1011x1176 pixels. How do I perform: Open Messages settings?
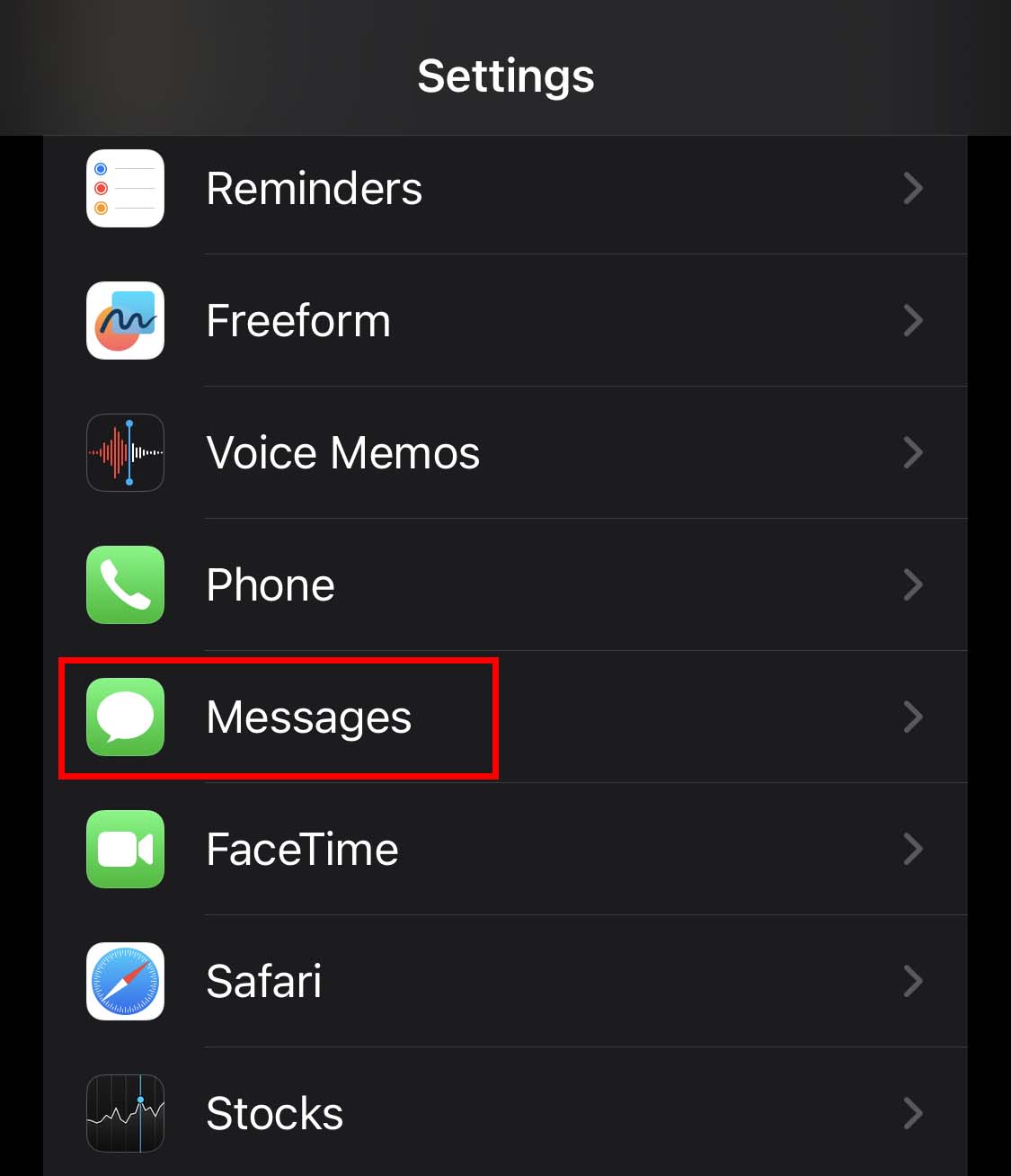[x=503, y=717]
